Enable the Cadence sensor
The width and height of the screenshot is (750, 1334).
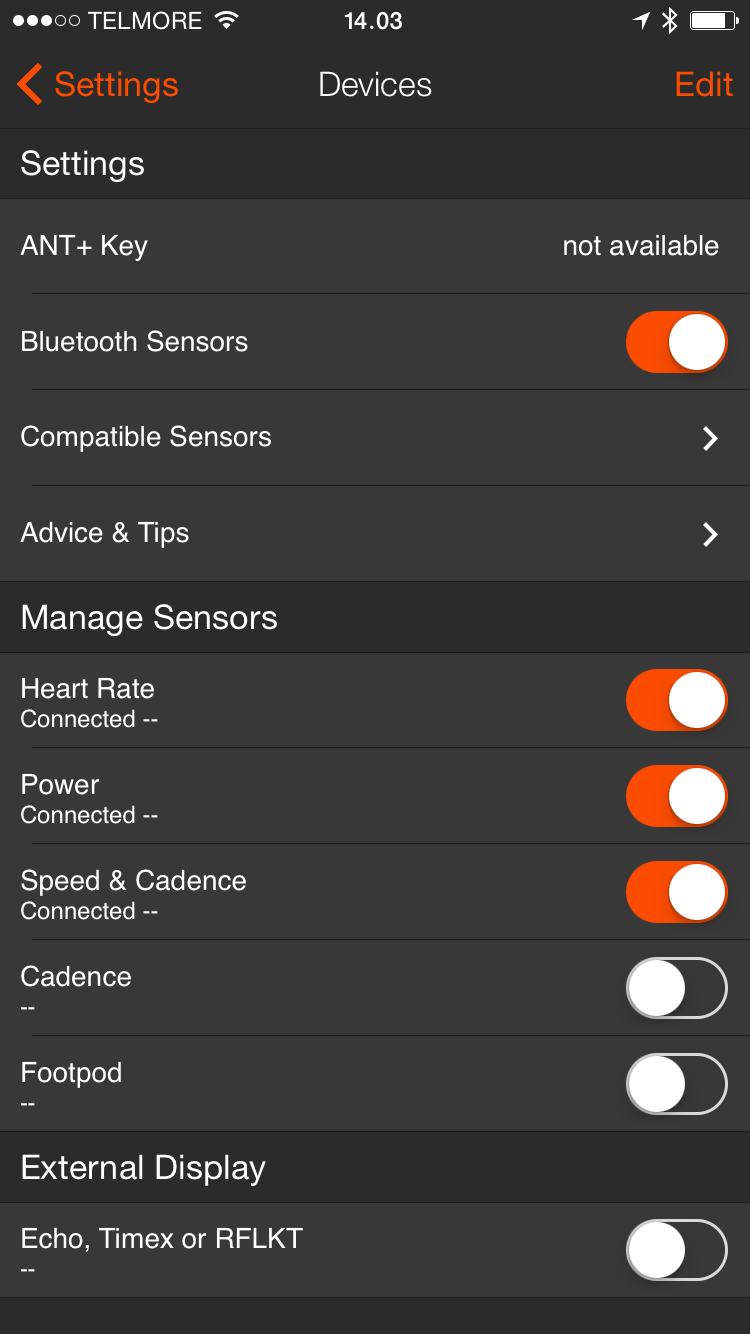click(x=676, y=988)
